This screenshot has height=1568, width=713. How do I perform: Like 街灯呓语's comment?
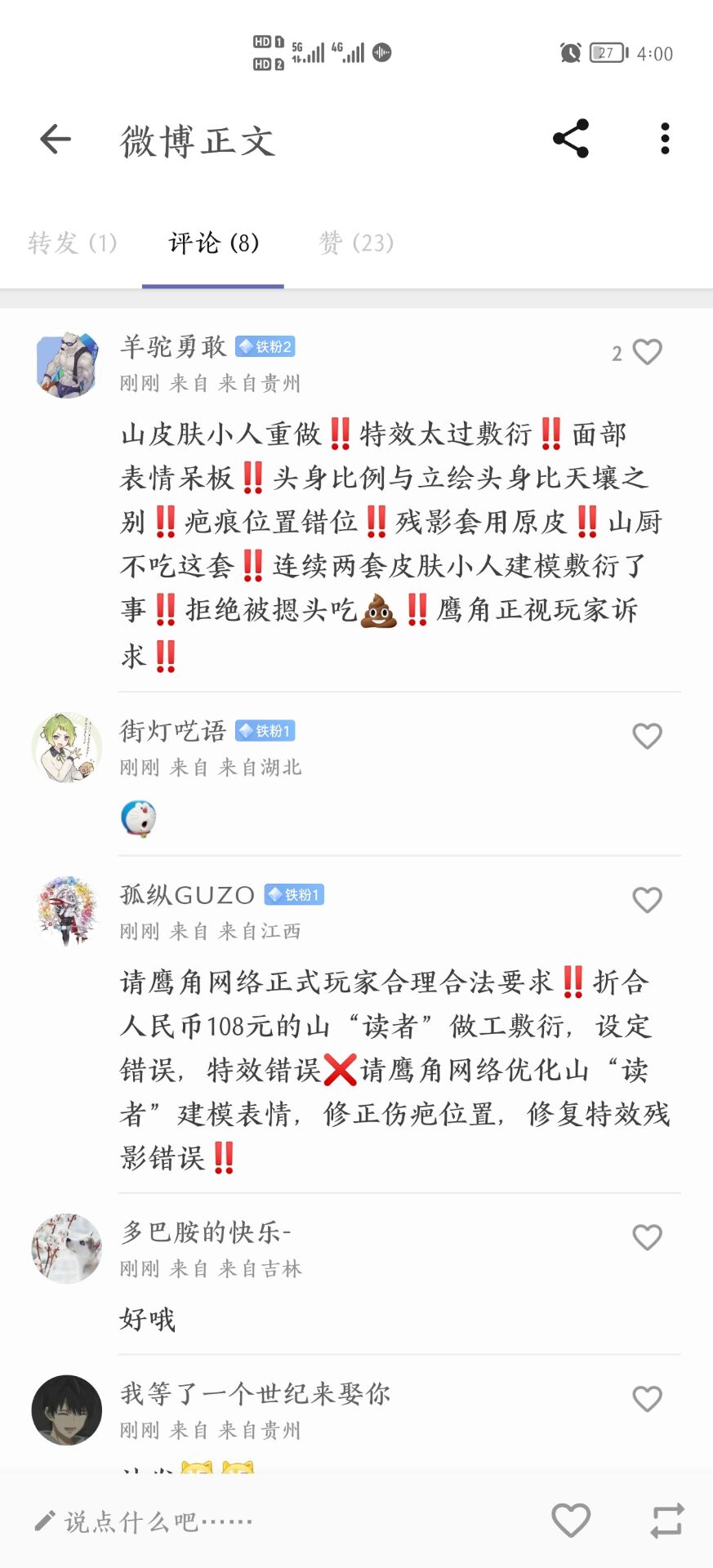coord(647,736)
